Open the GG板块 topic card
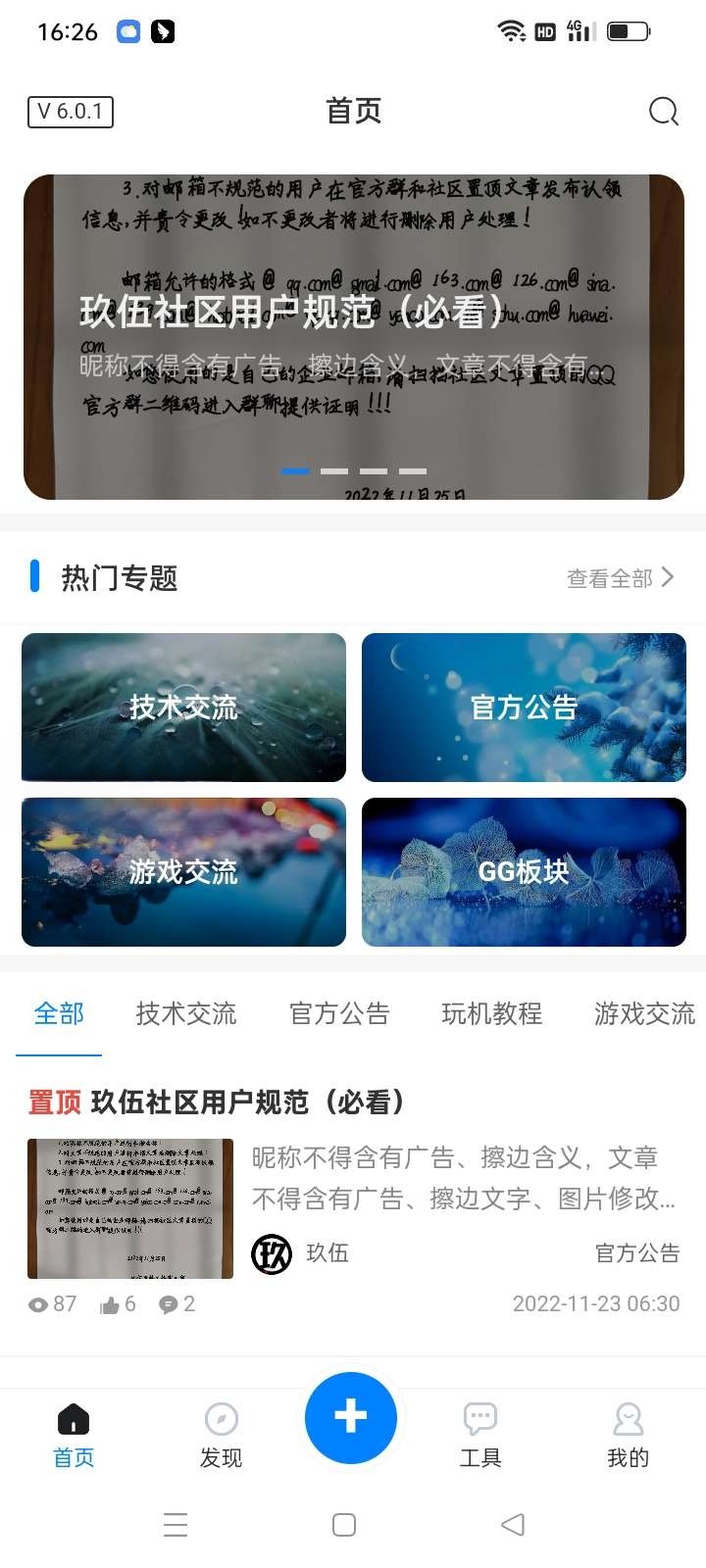Screen dimensions: 706x1568 pyautogui.click(x=524, y=871)
